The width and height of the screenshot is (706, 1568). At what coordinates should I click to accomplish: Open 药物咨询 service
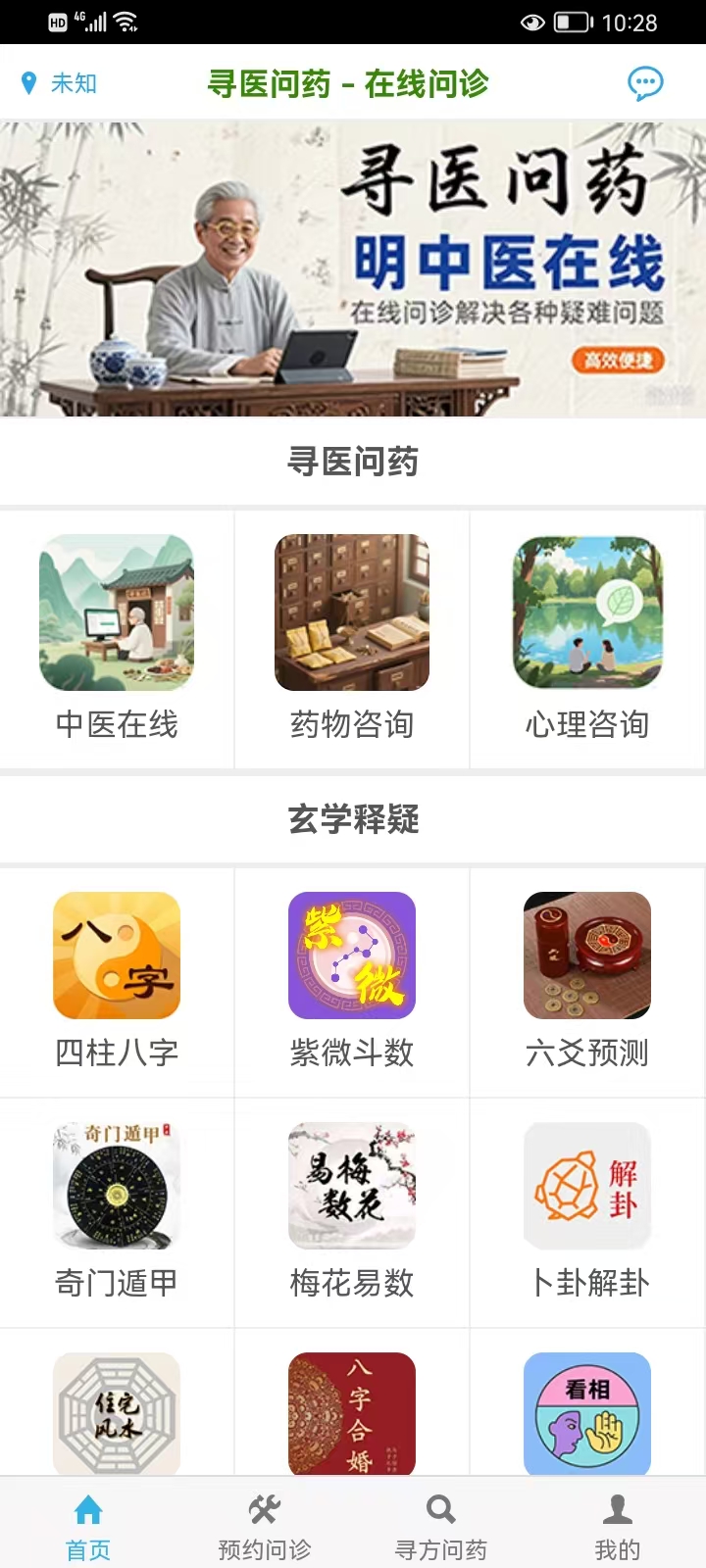click(352, 637)
